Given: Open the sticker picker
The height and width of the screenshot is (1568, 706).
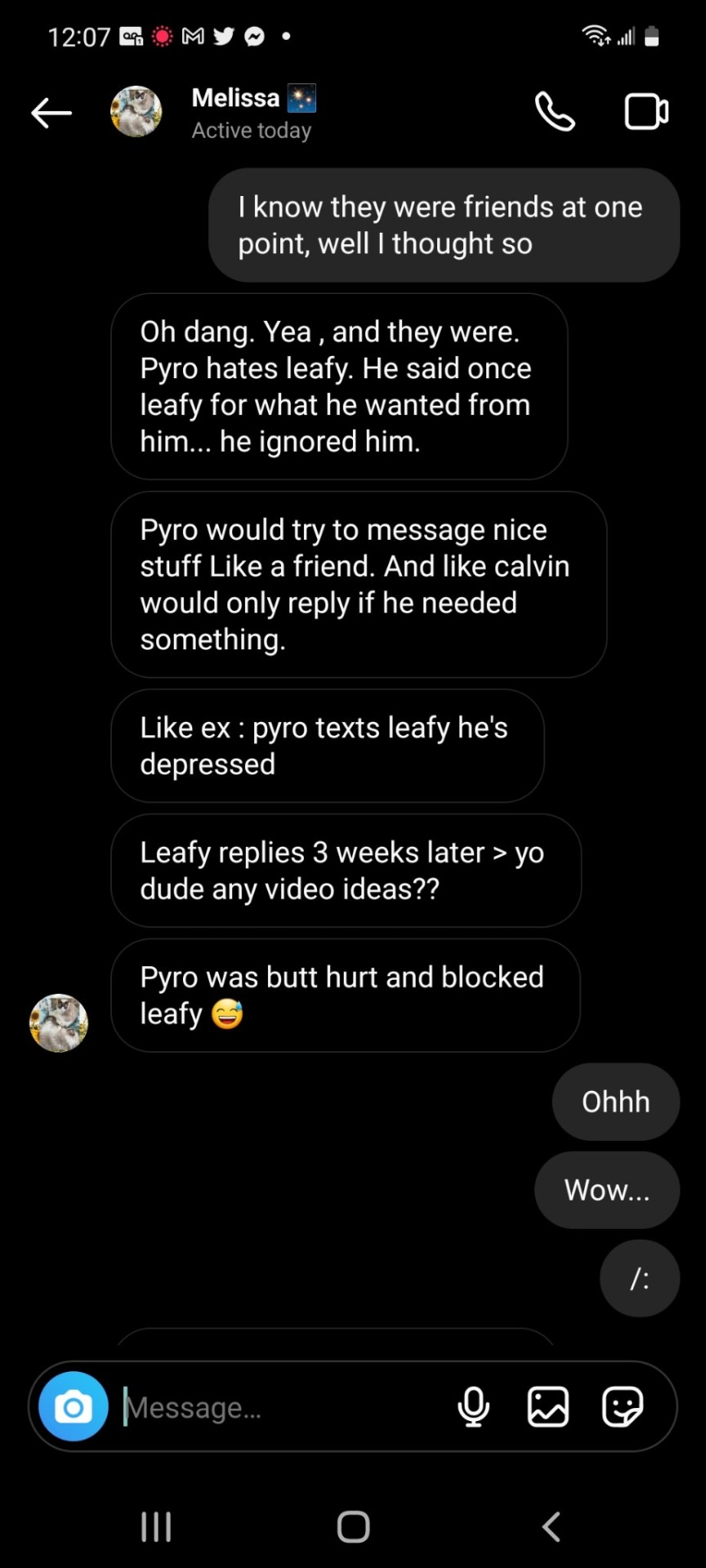Looking at the screenshot, I should 622,1406.
